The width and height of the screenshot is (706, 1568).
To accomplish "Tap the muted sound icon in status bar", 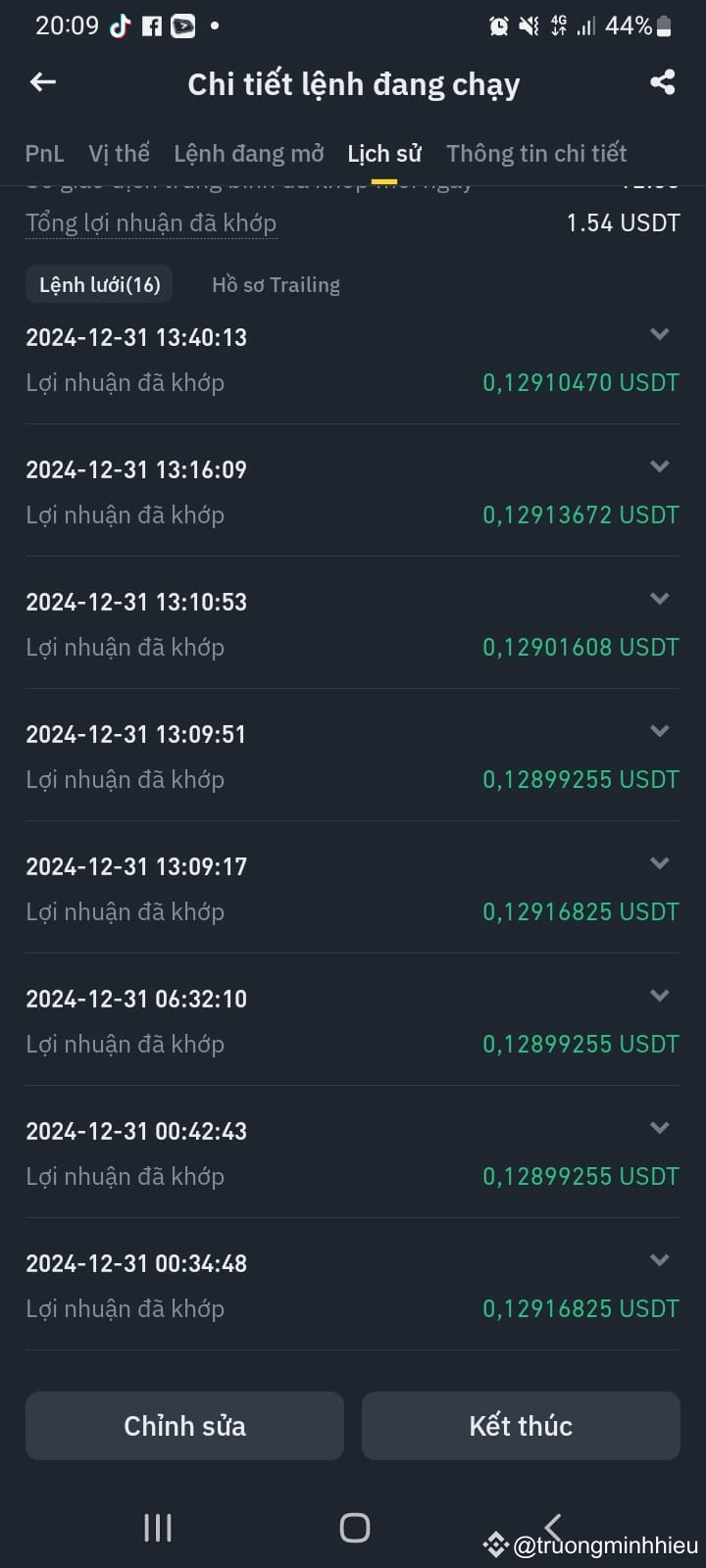I will 529,25.
